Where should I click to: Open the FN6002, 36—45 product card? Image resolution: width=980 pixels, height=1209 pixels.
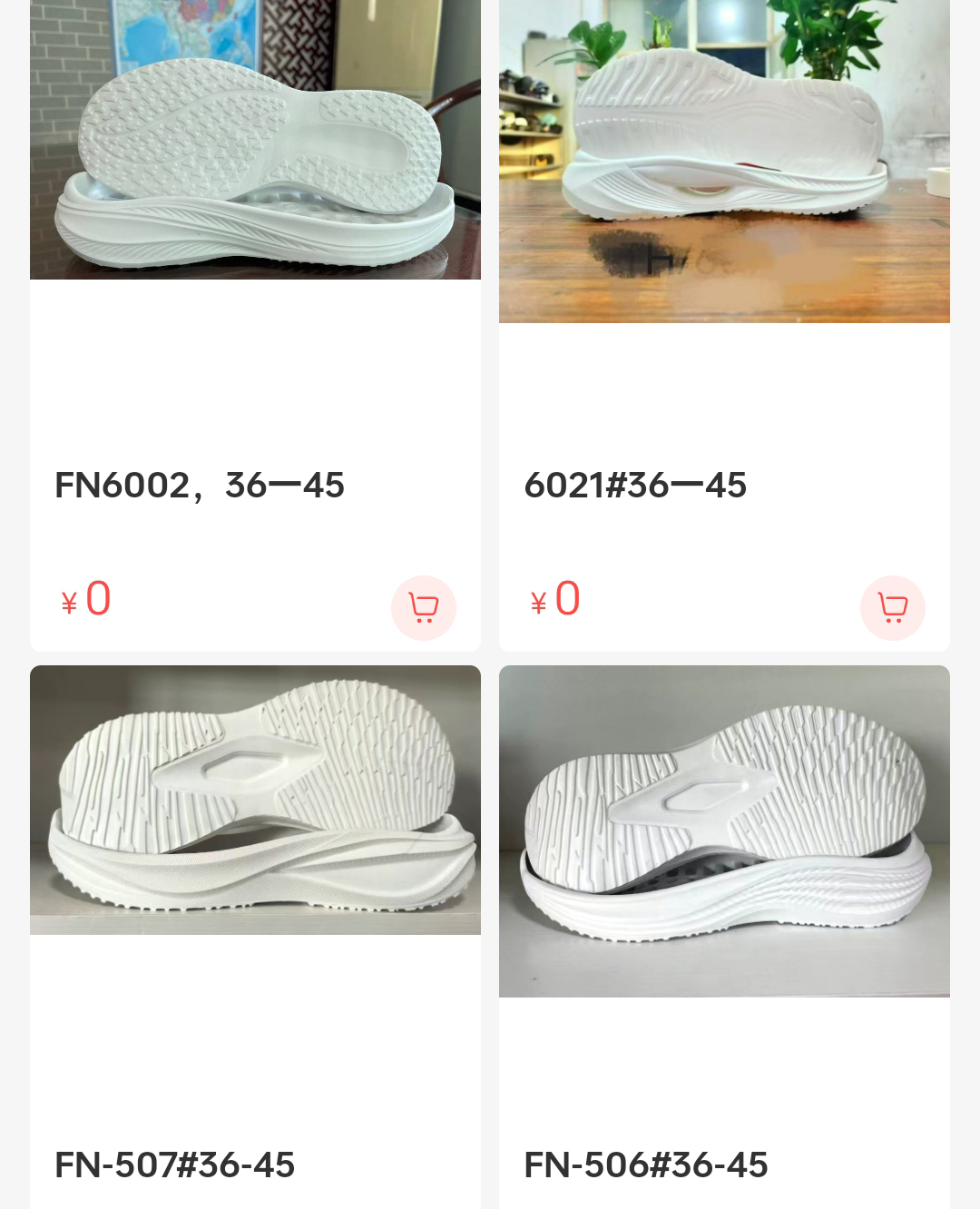[255, 363]
